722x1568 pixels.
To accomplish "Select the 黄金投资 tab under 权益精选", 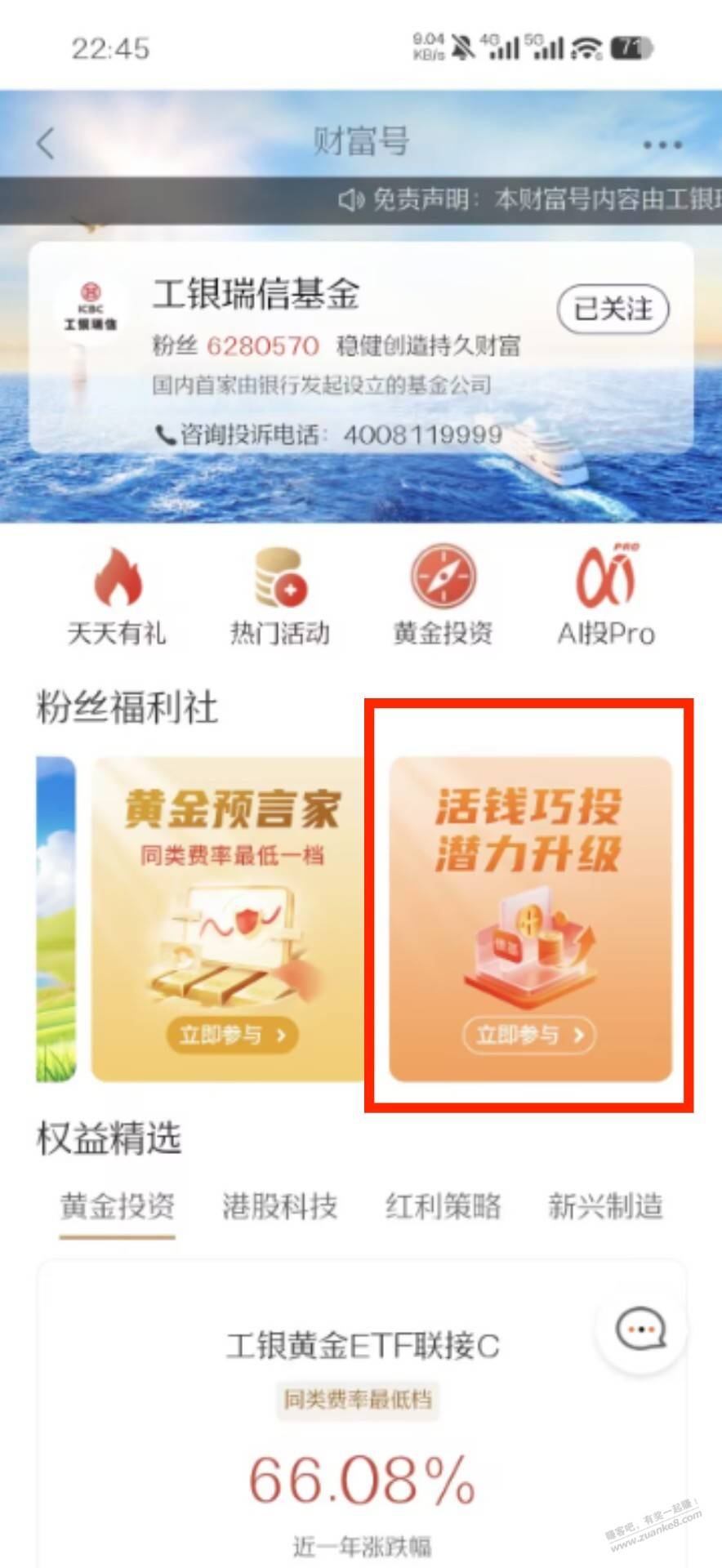I will (117, 1207).
